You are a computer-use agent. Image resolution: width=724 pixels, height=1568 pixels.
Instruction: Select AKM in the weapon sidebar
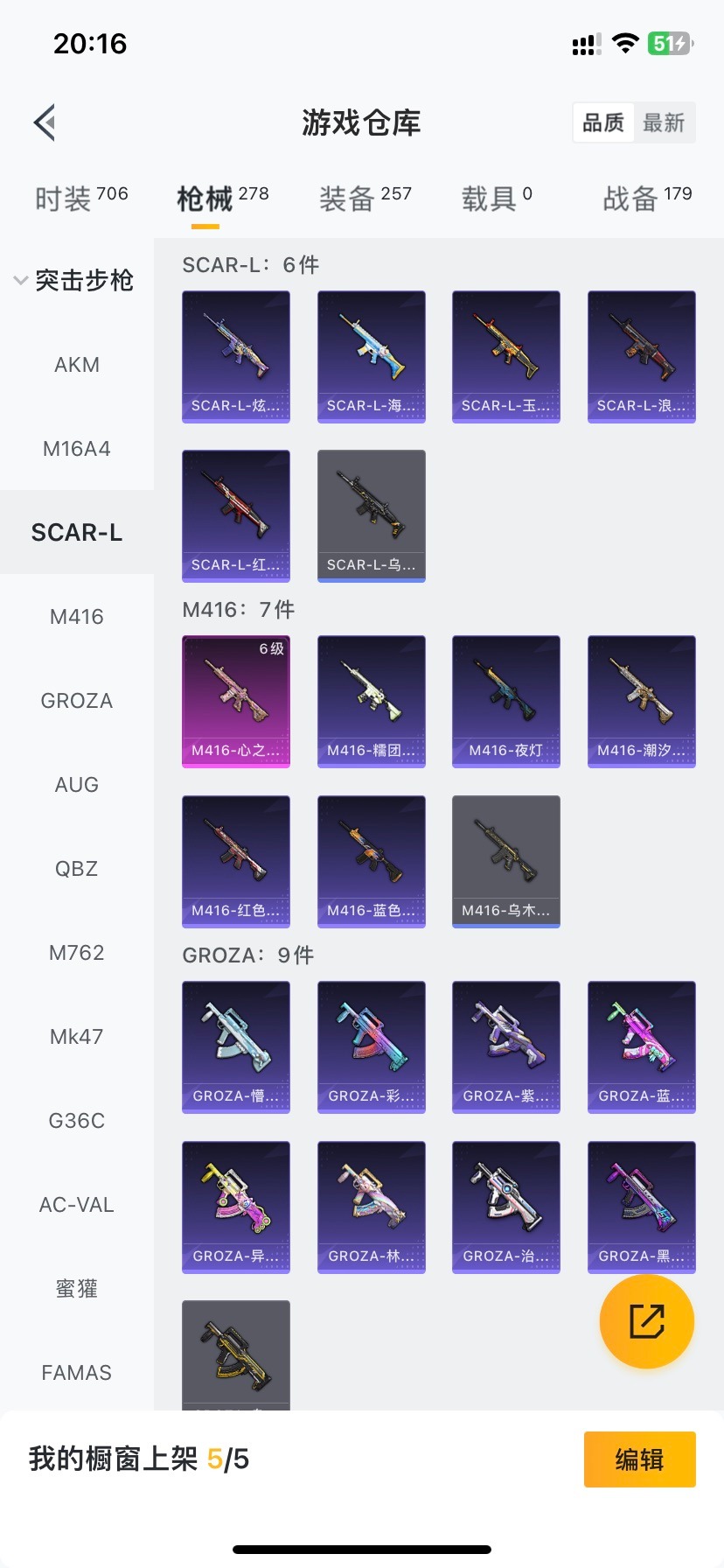click(77, 365)
